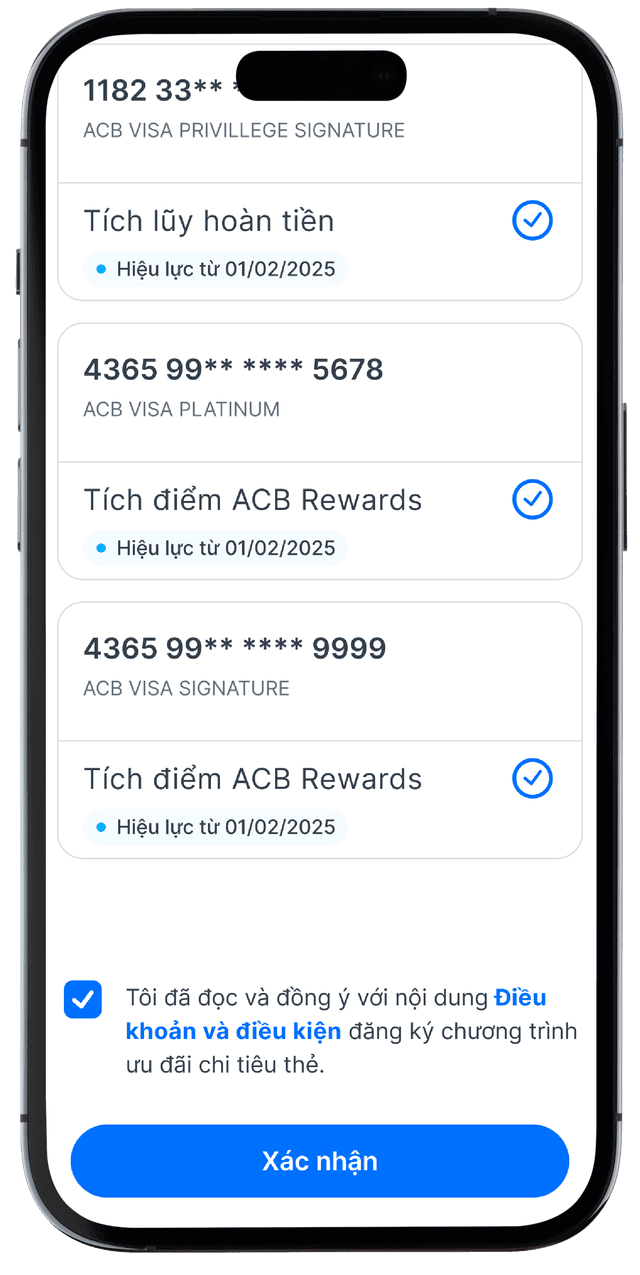Viewport: 640px width, 1275px height.
Task: Select Tích lũy hoàn tiền for Privillege Signature card
Action: pos(532,221)
